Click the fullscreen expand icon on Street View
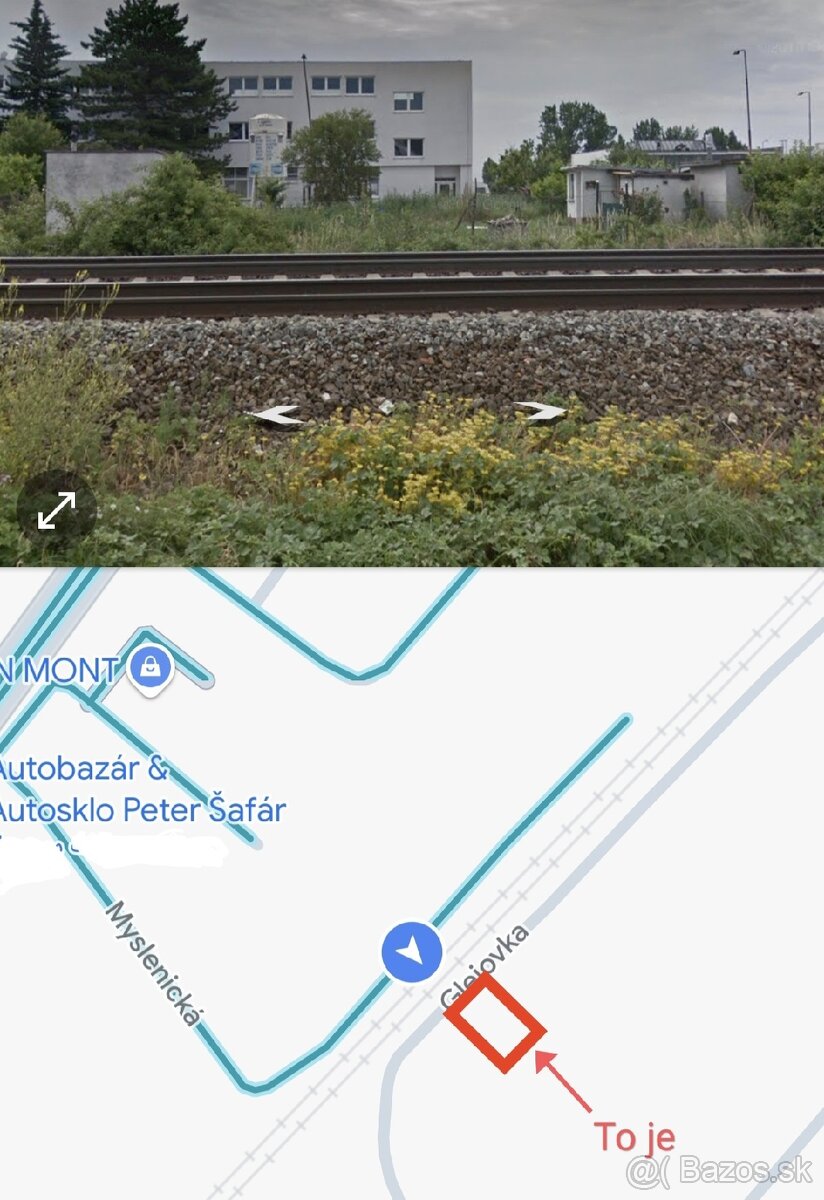 click(x=54, y=511)
